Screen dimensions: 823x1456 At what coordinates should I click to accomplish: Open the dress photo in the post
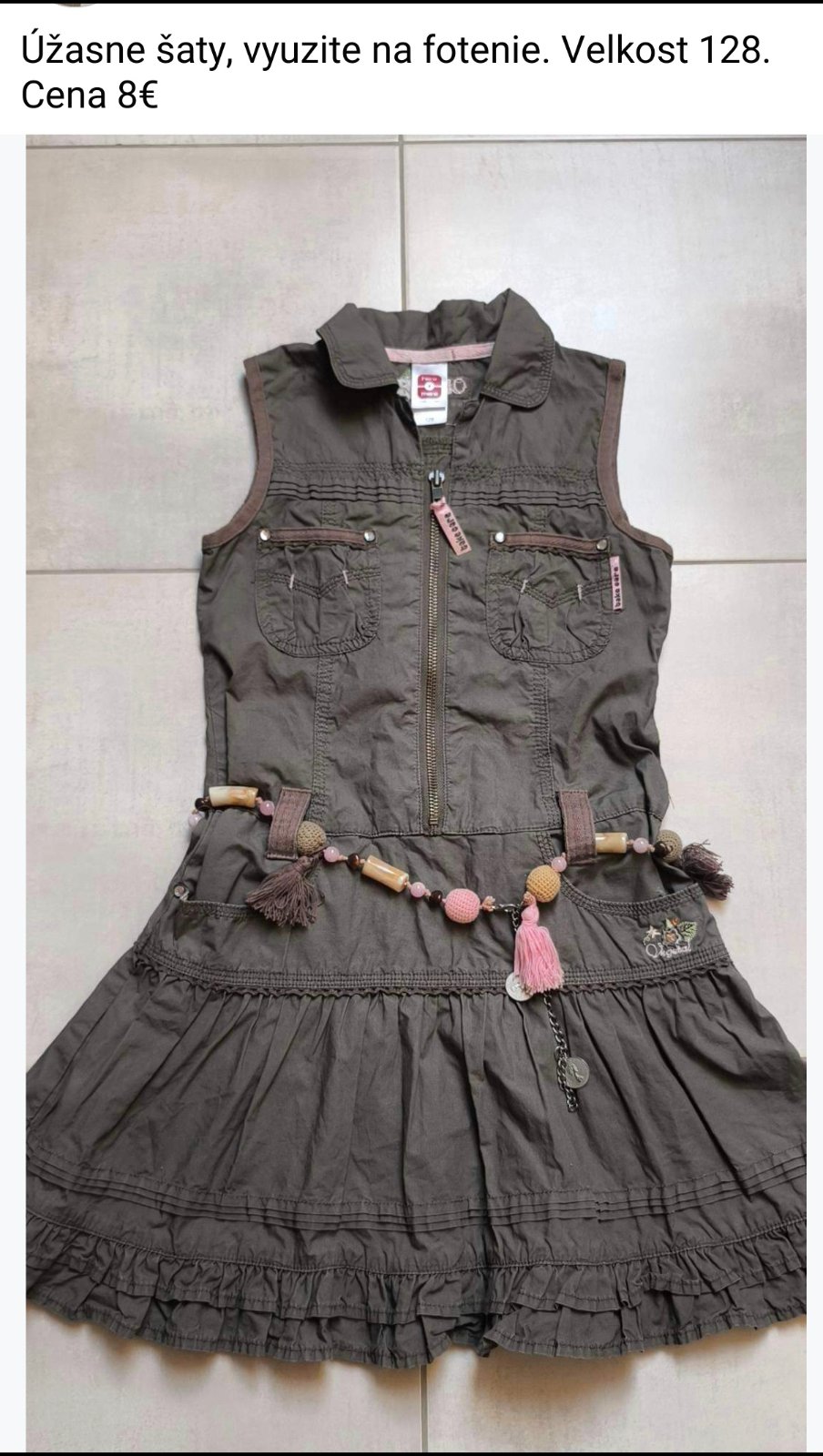[x=415, y=792]
